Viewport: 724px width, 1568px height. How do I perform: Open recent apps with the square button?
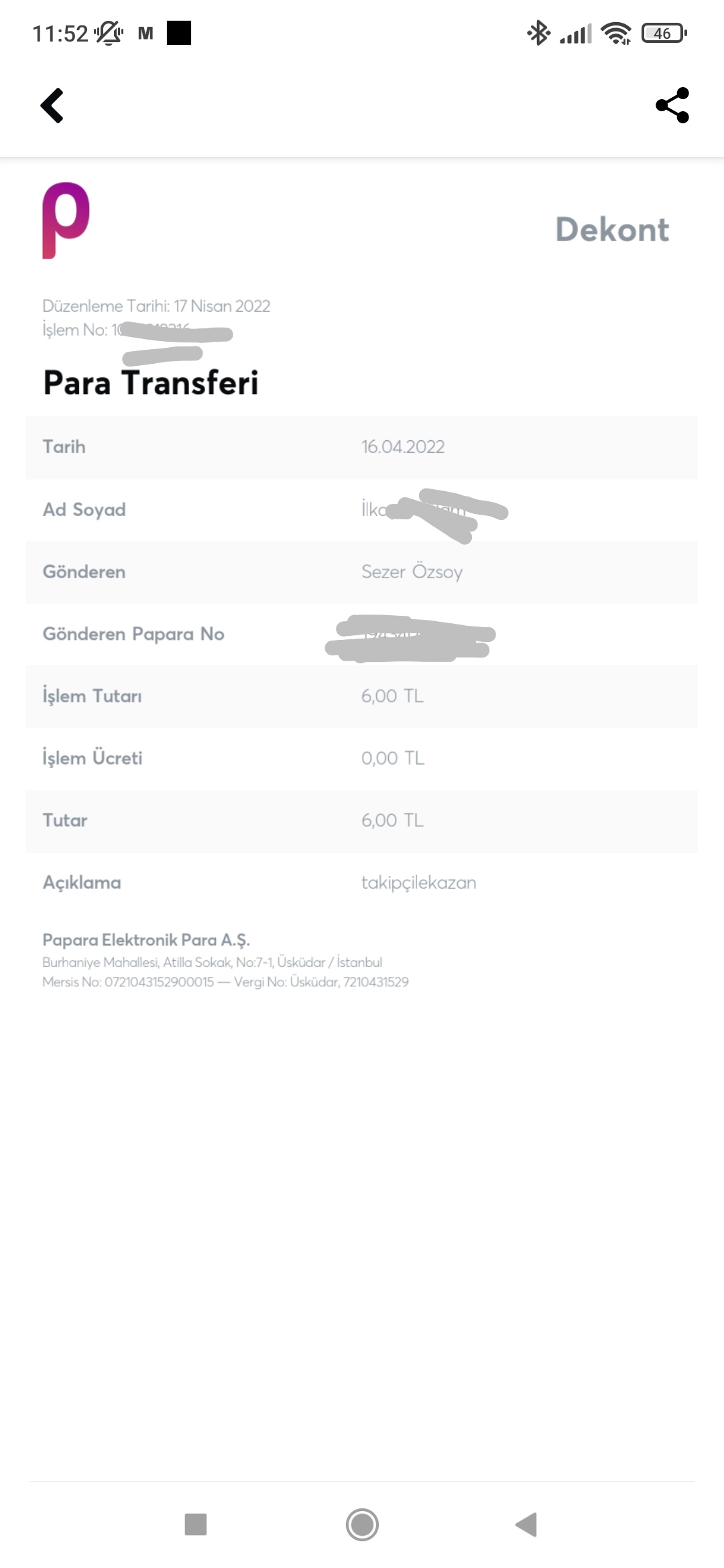tap(196, 1524)
